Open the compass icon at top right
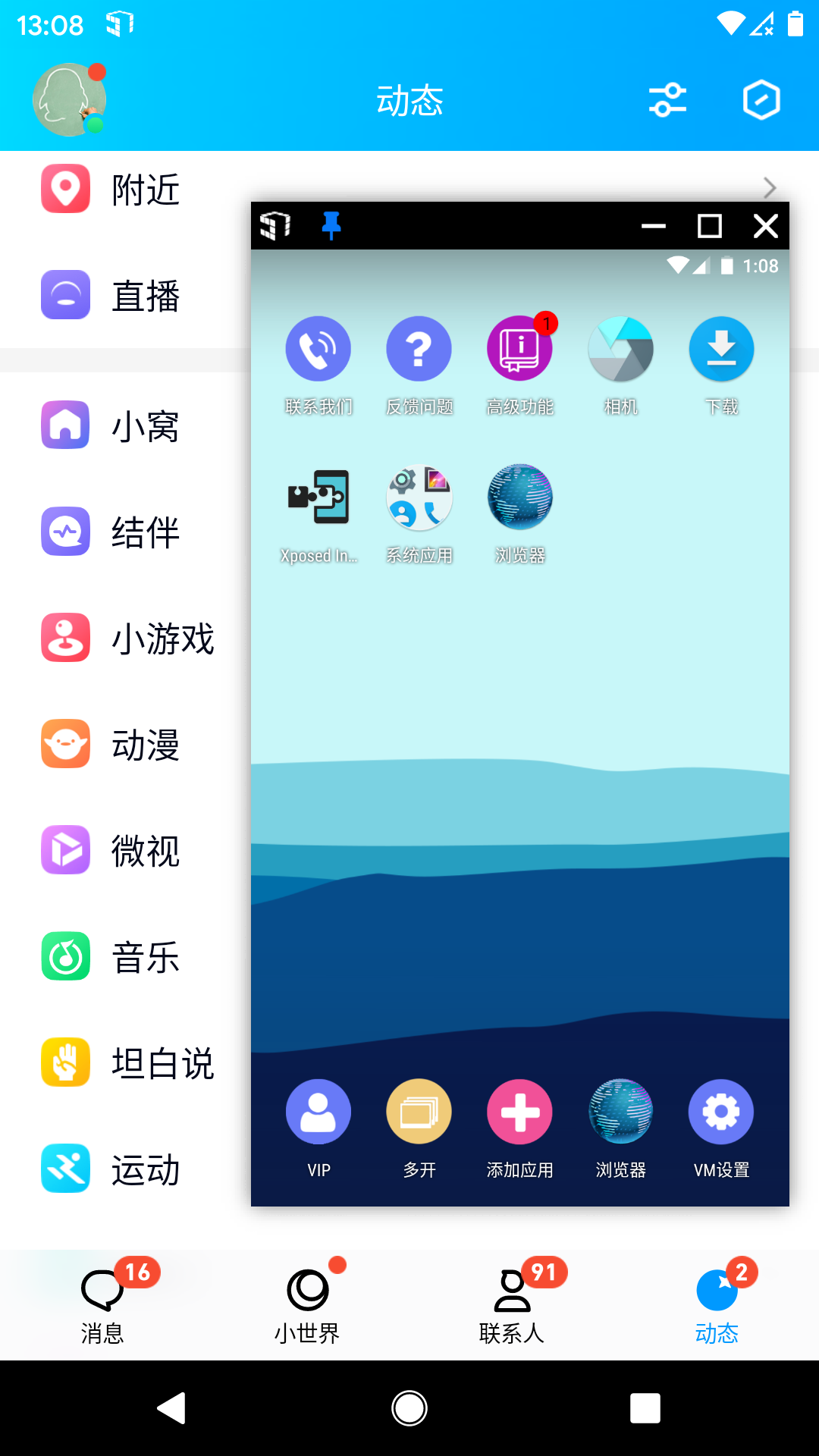Screen dimensions: 819x1456 pyautogui.click(x=762, y=99)
